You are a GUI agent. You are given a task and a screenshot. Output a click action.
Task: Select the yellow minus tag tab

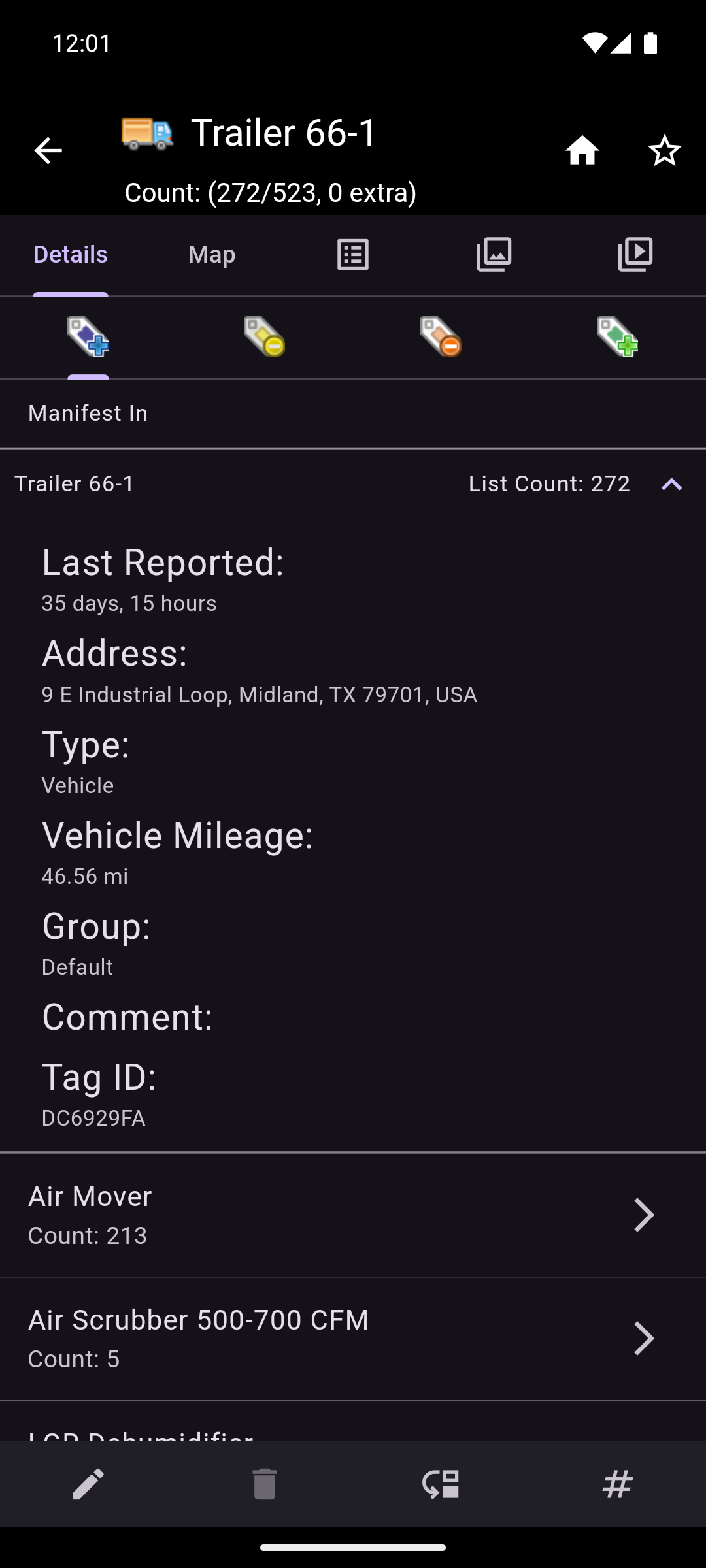click(265, 337)
